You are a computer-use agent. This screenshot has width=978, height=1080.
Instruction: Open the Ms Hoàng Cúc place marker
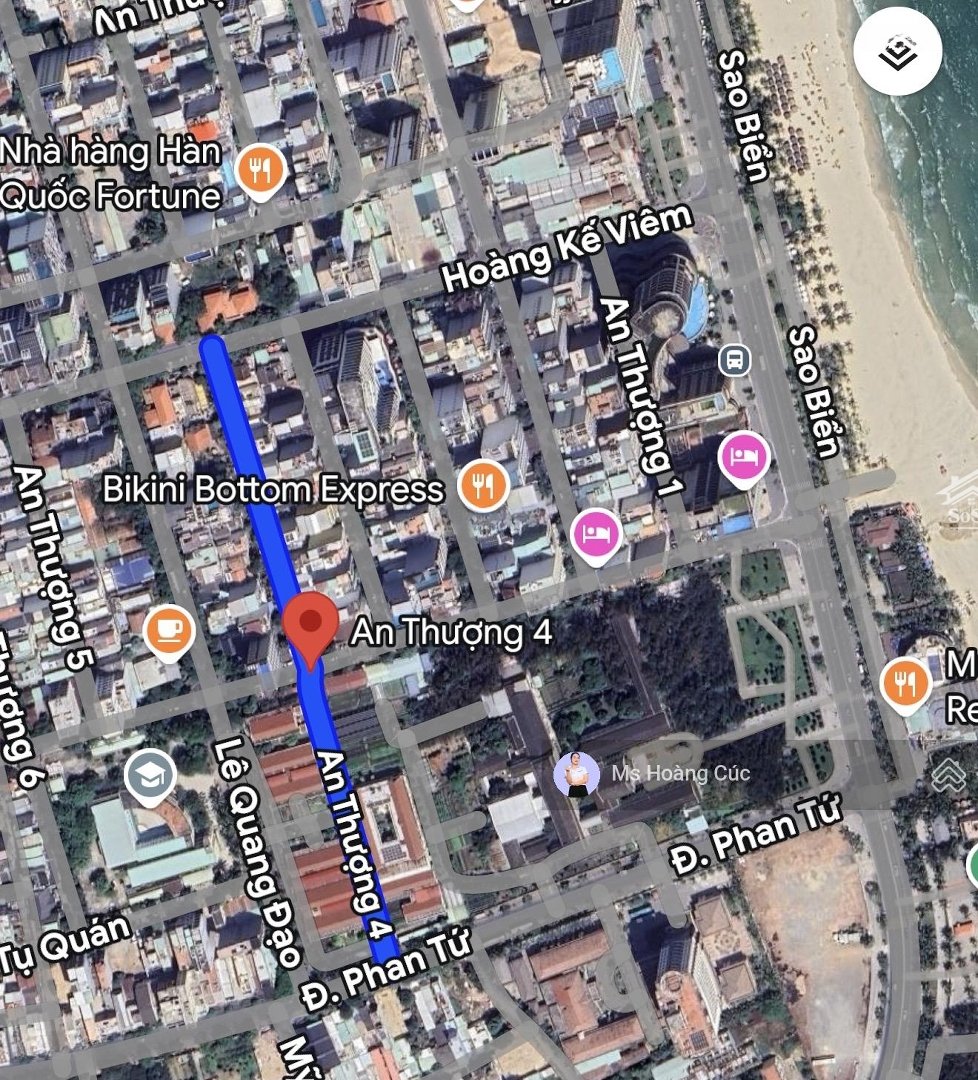577,774
